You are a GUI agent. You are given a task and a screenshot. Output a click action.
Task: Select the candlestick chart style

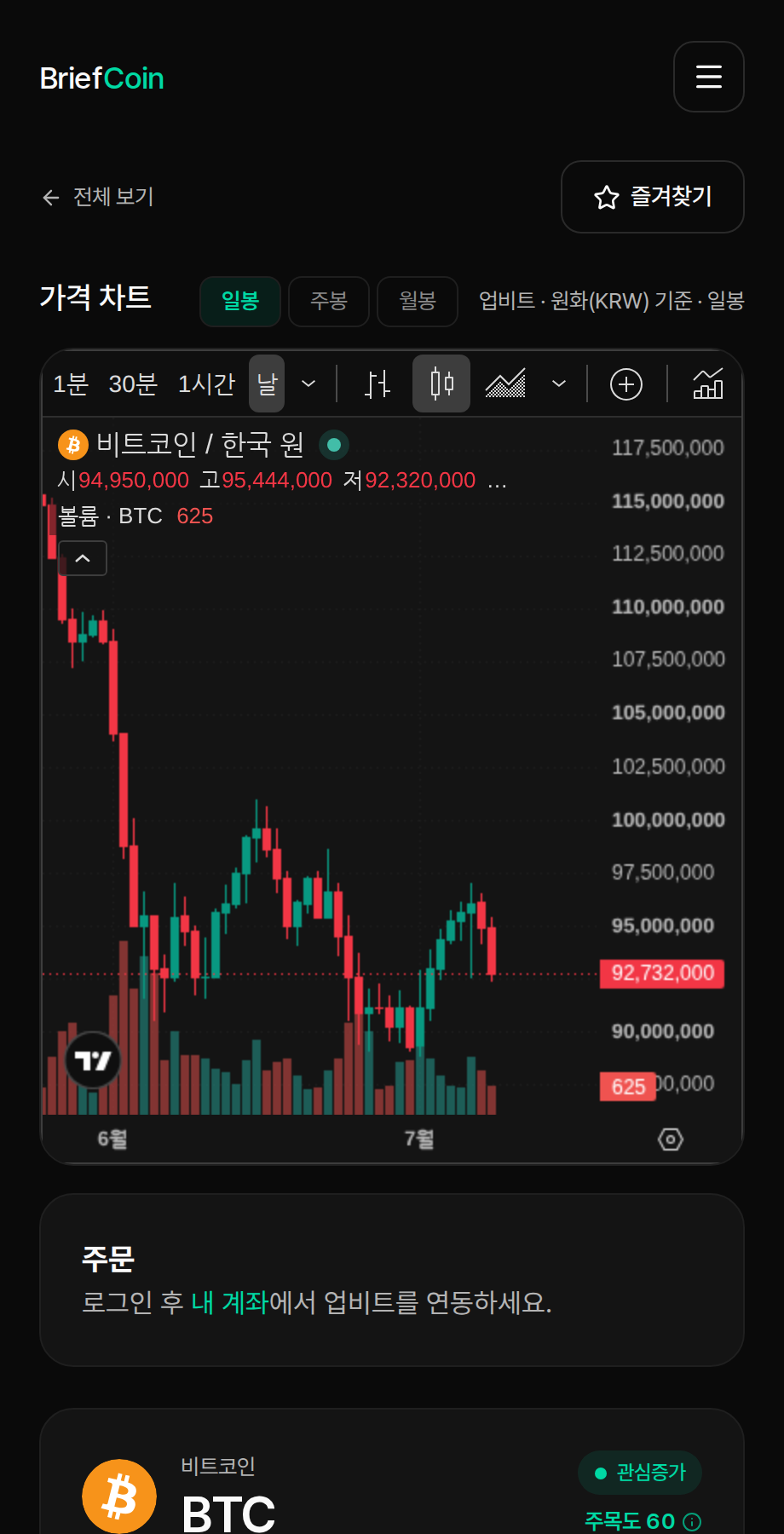coord(441,383)
